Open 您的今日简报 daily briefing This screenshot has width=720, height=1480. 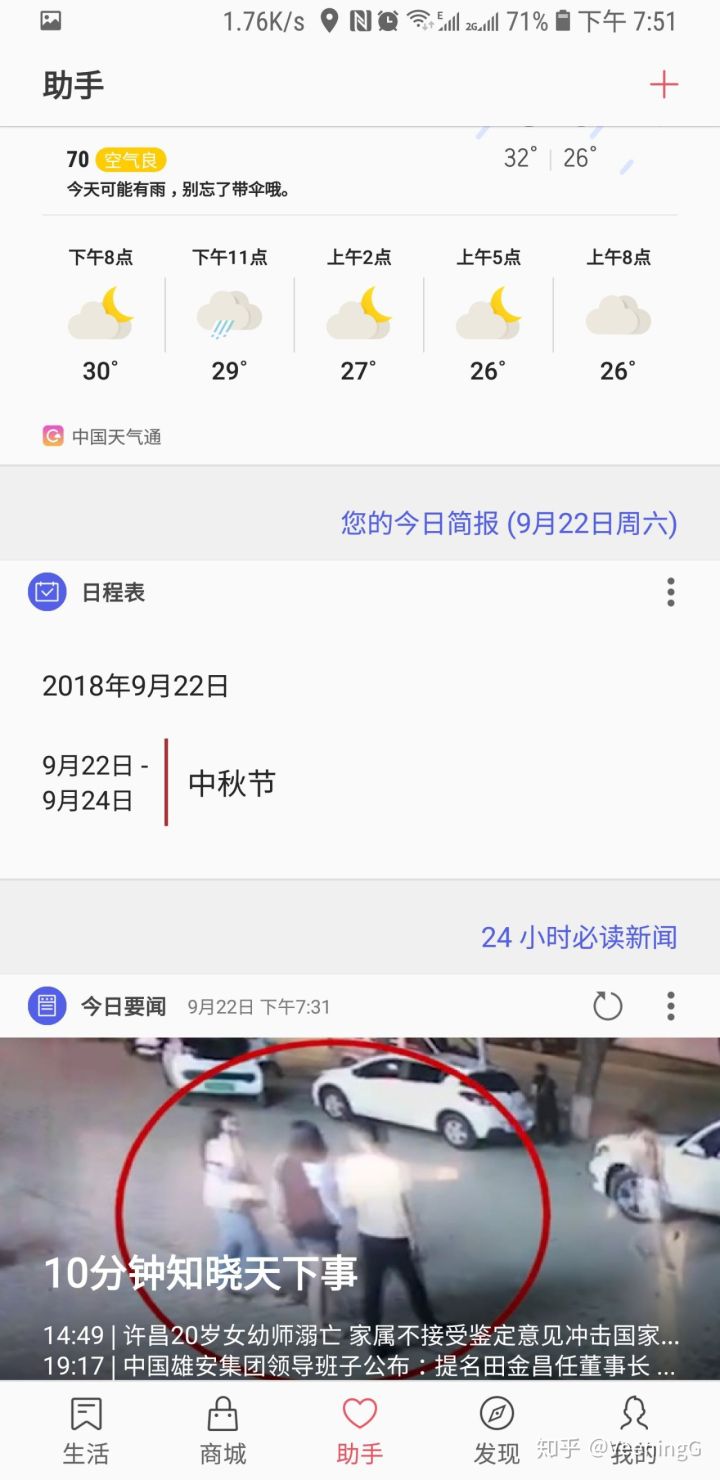tap(508, 523)
